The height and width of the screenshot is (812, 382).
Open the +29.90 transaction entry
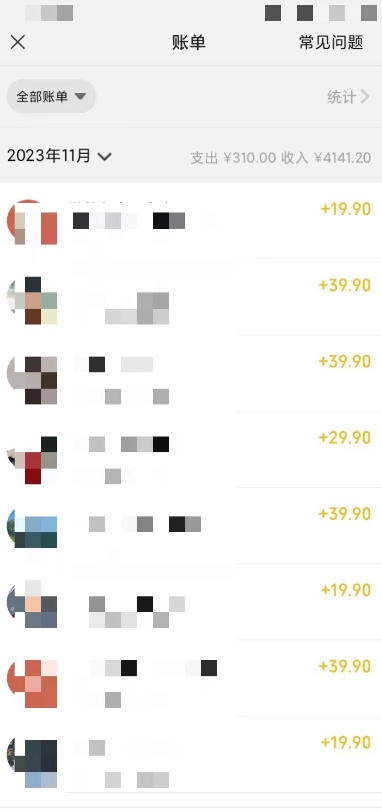(x=191, y=450)
